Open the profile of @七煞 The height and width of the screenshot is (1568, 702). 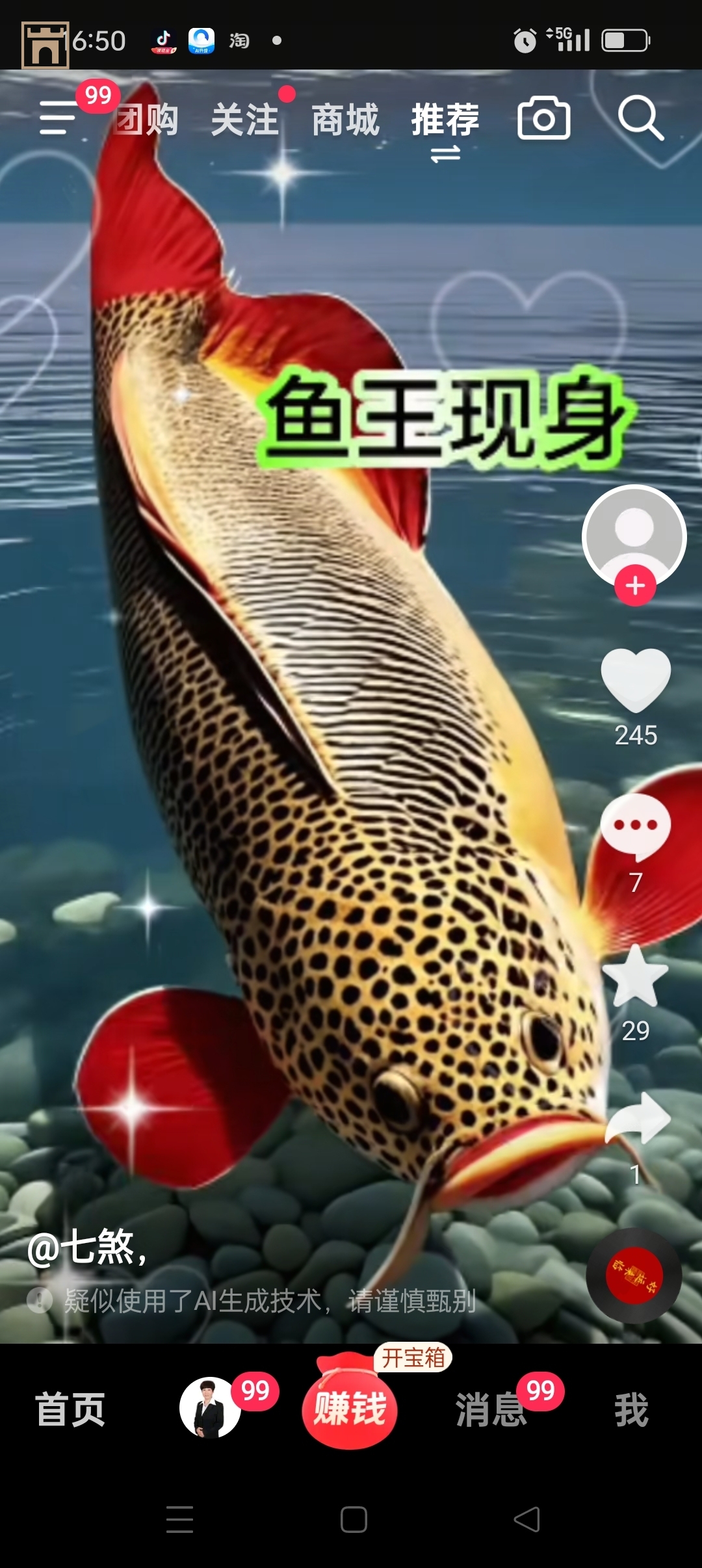86,1247
